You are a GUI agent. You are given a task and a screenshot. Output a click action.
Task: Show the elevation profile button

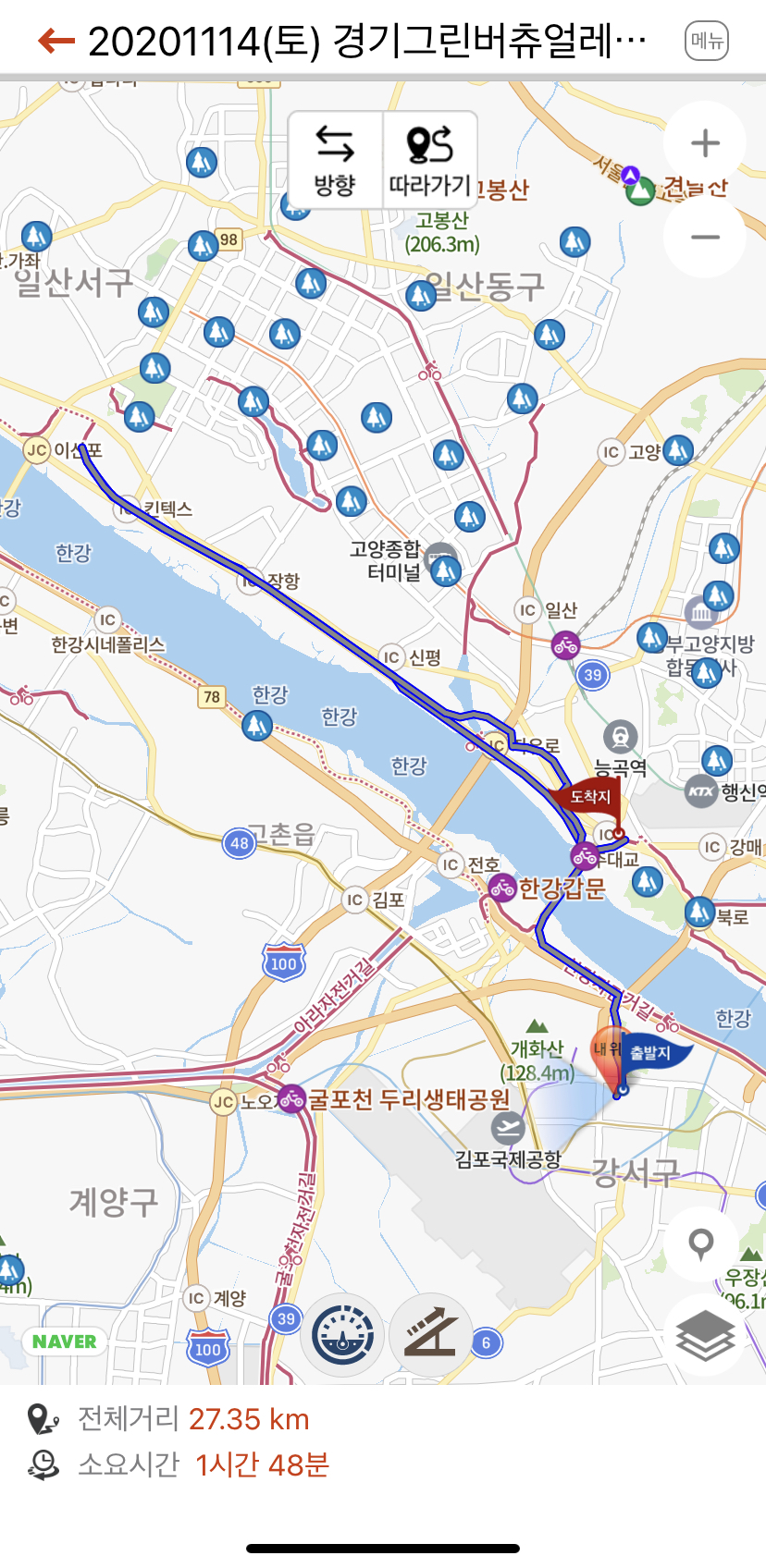pyautogui.click(x=430, y=1335)
